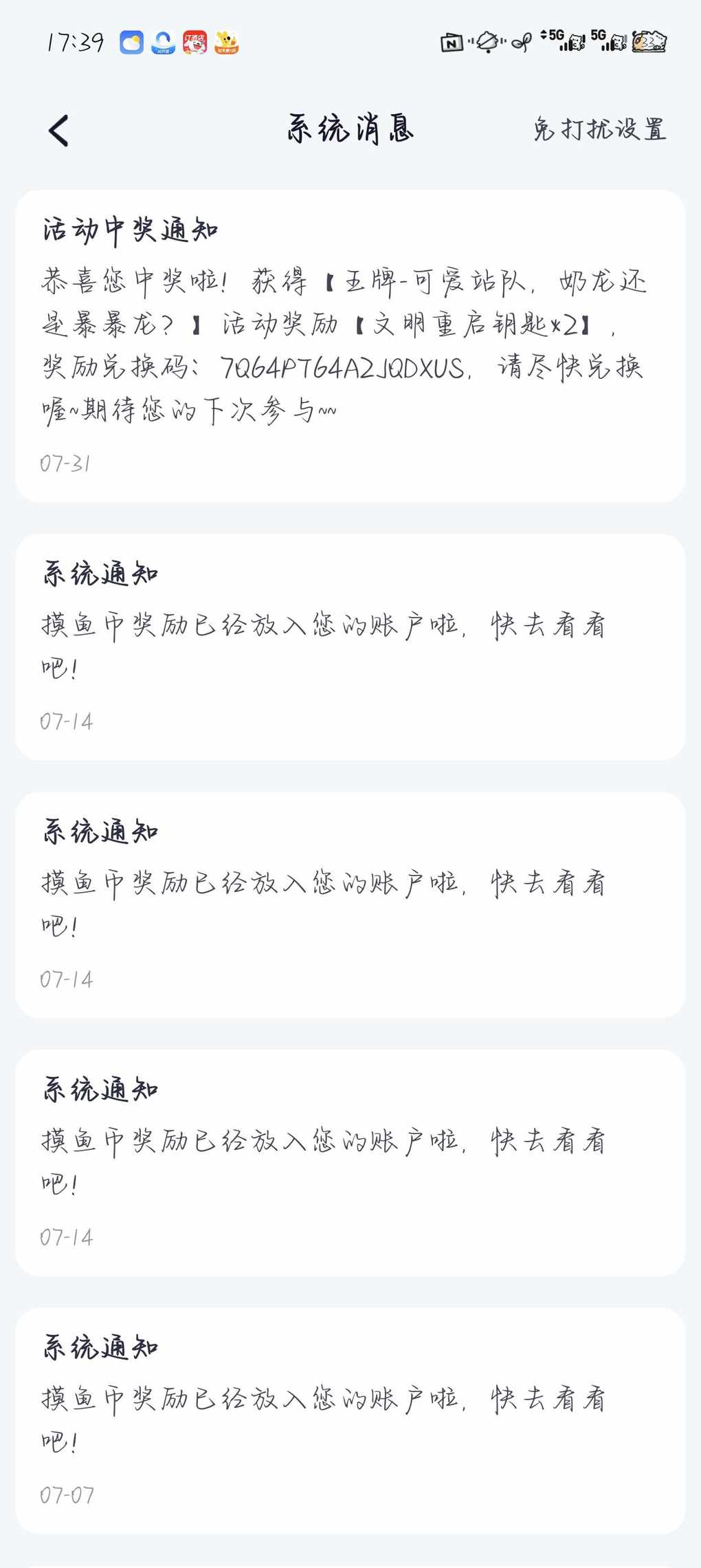Open 免打扰设置

pyautogui.click(x=599, y=129)
